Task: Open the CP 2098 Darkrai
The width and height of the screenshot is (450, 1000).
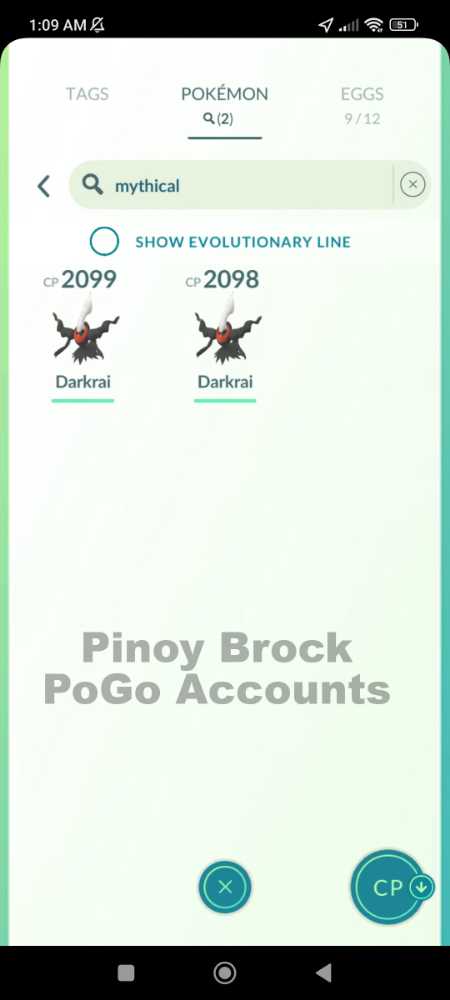Action: (225, 335)
